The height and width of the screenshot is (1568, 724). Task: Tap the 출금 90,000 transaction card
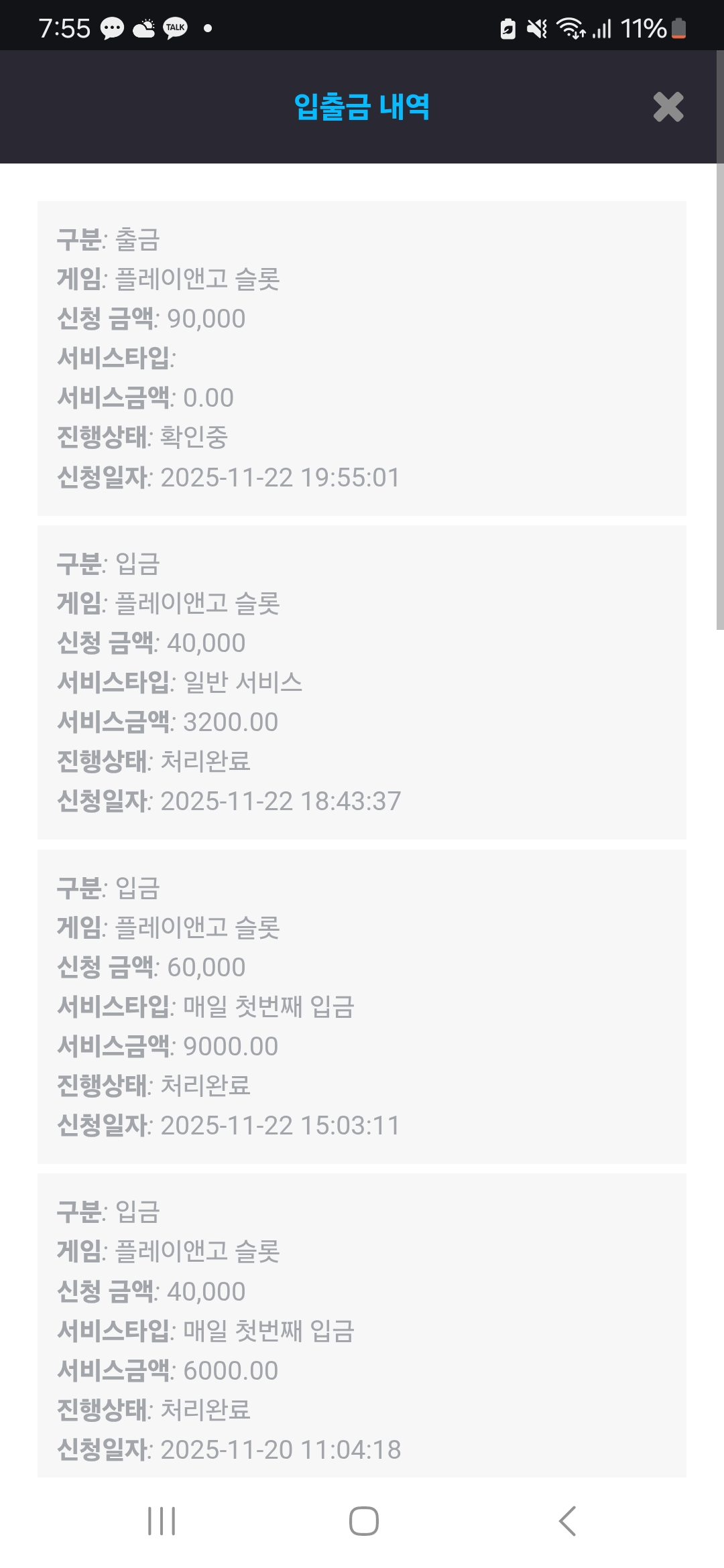362,355
